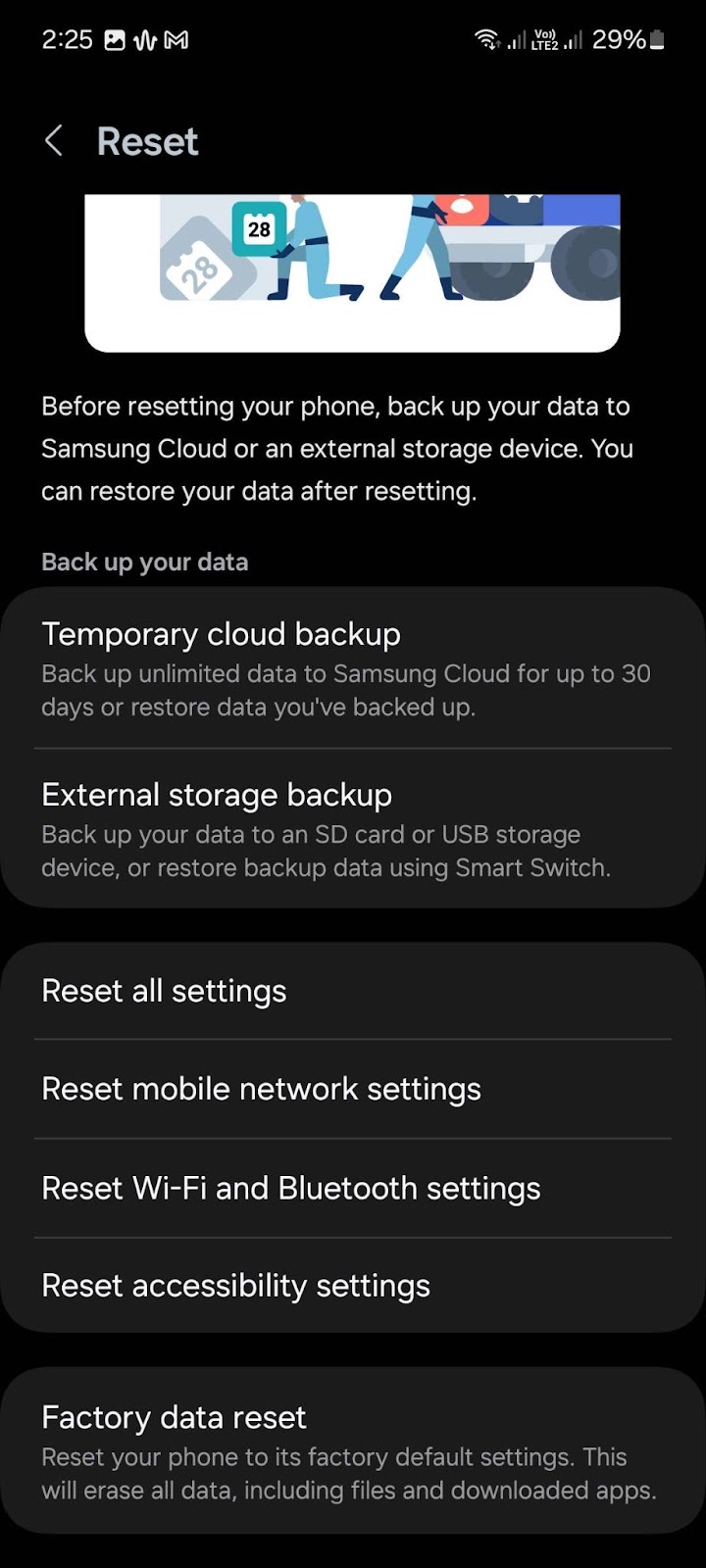Open Reset accessibility settings
Screen dimensions: 706x1568
click(353, 1285)
